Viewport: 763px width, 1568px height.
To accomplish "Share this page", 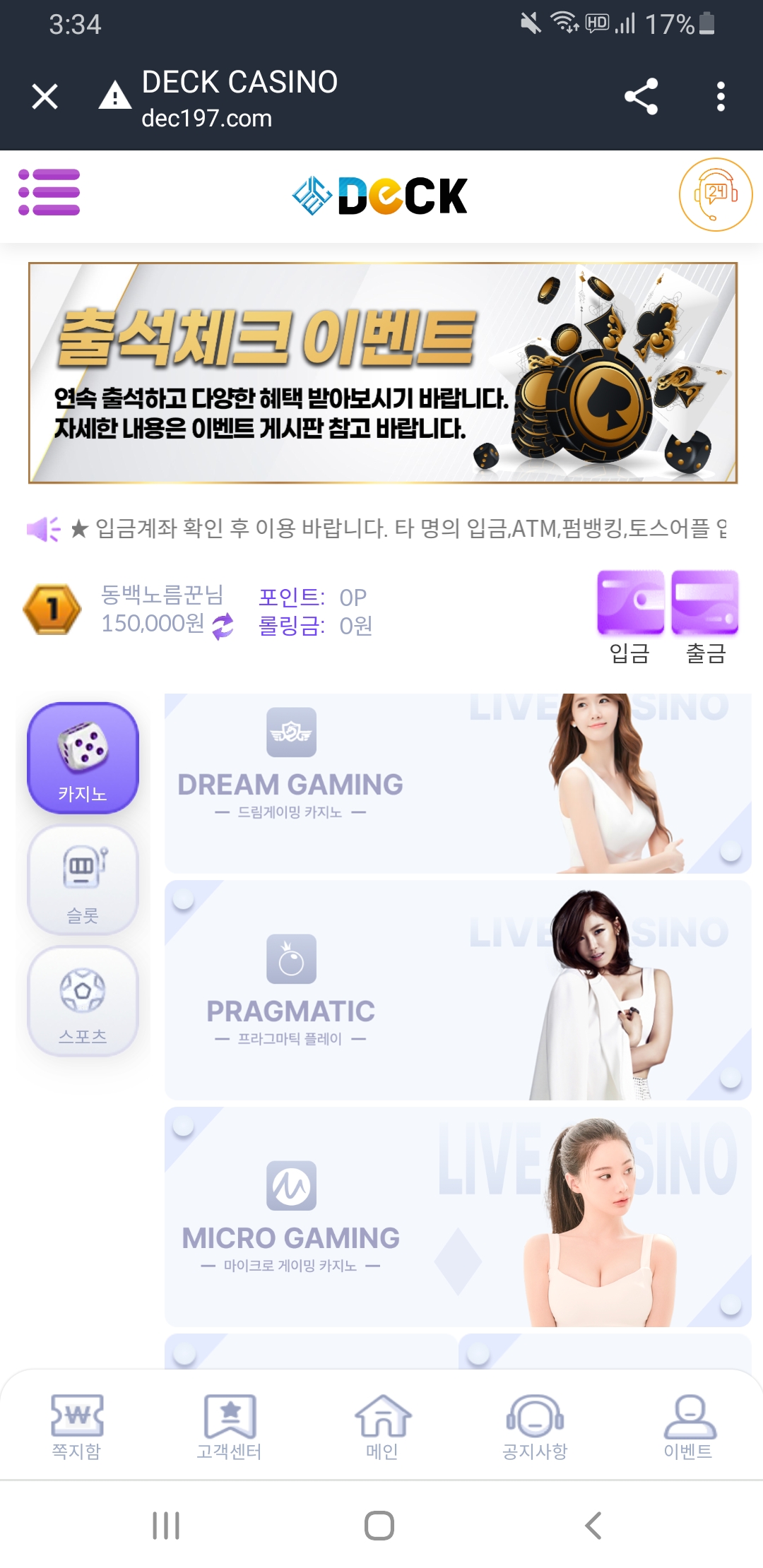I will click(x=641, y=97).
